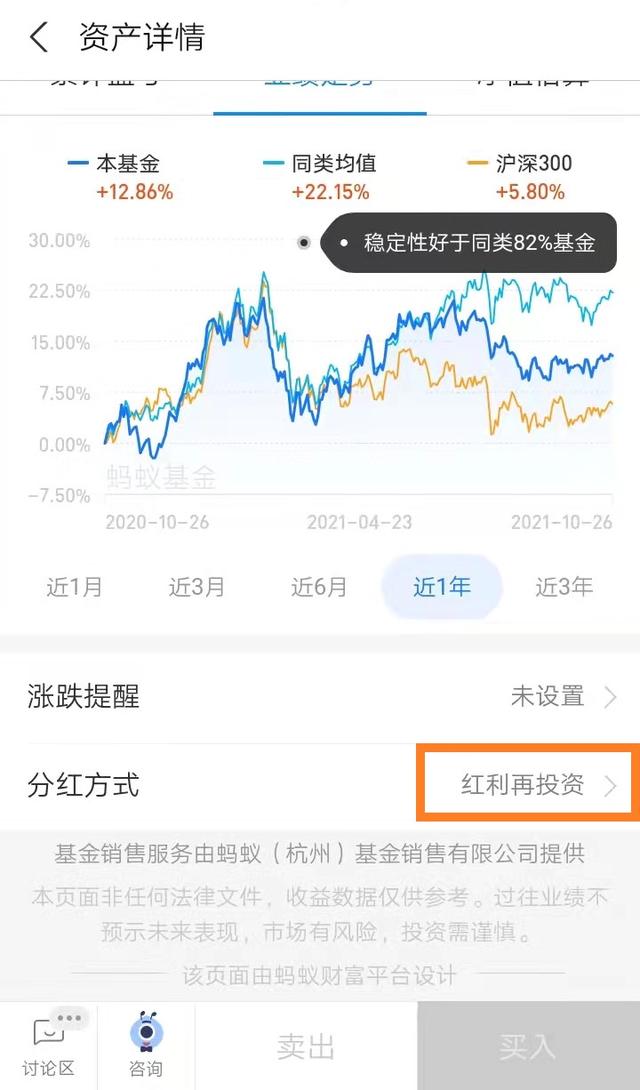Switch chart to 近3年
Screen dimensions: 640x1090
(564, 587)
